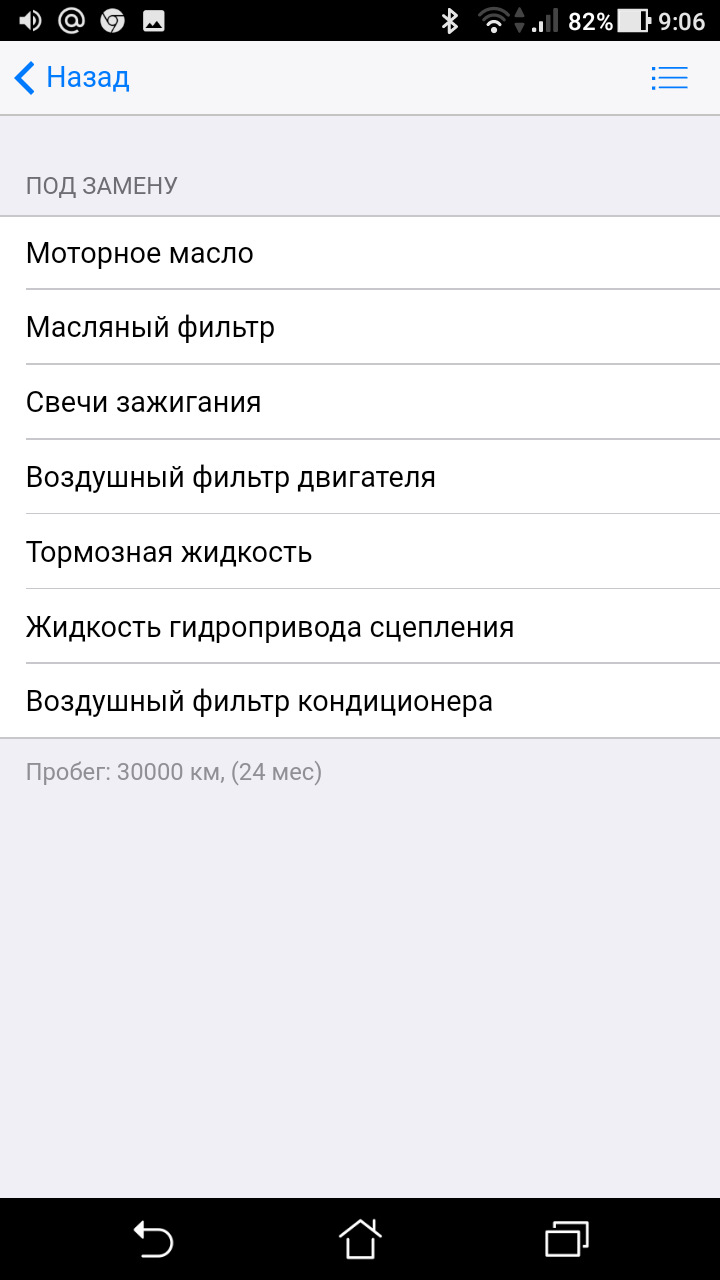Tap the back chevron next to Назад
720x1280 pixels.
tap(23, 78)
